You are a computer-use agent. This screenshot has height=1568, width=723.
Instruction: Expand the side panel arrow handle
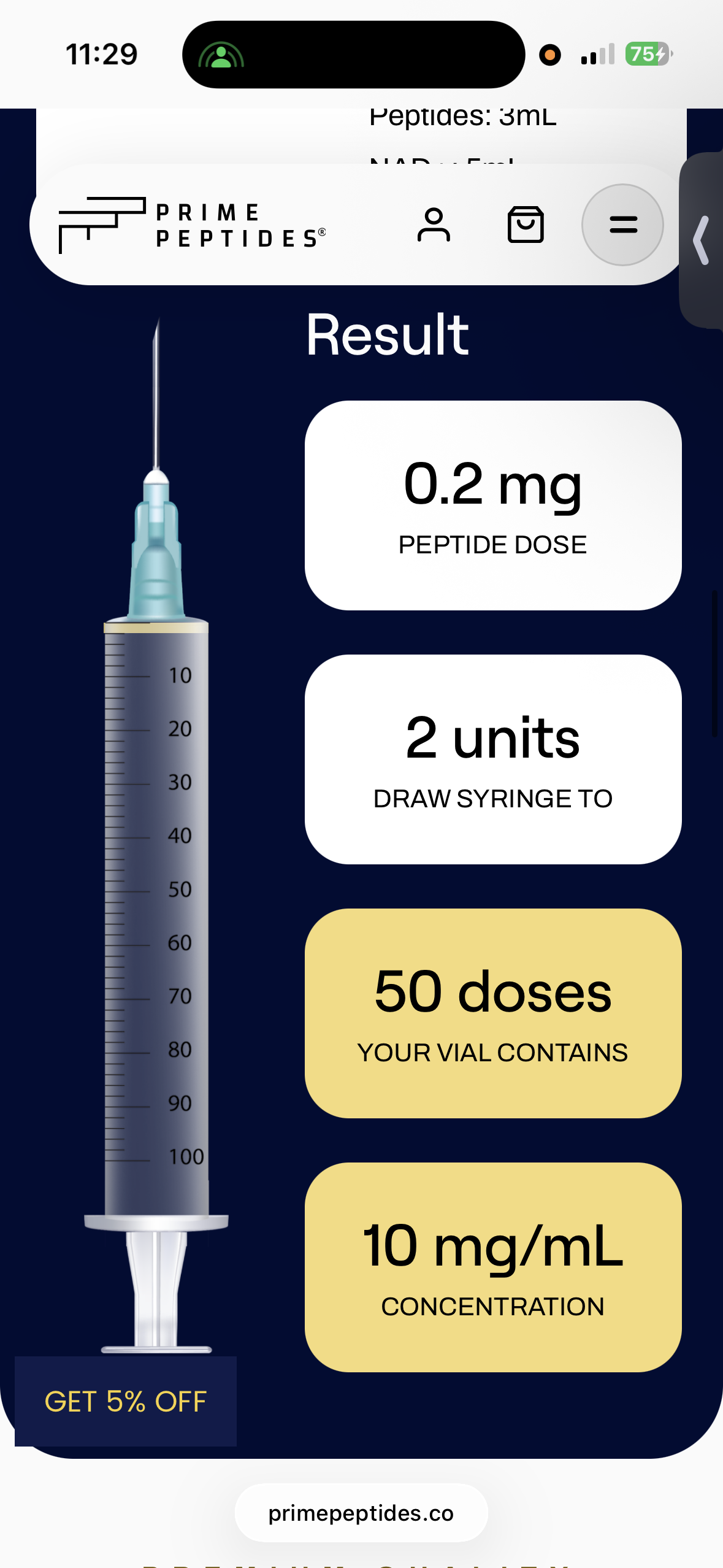click(x=702, y=240)
